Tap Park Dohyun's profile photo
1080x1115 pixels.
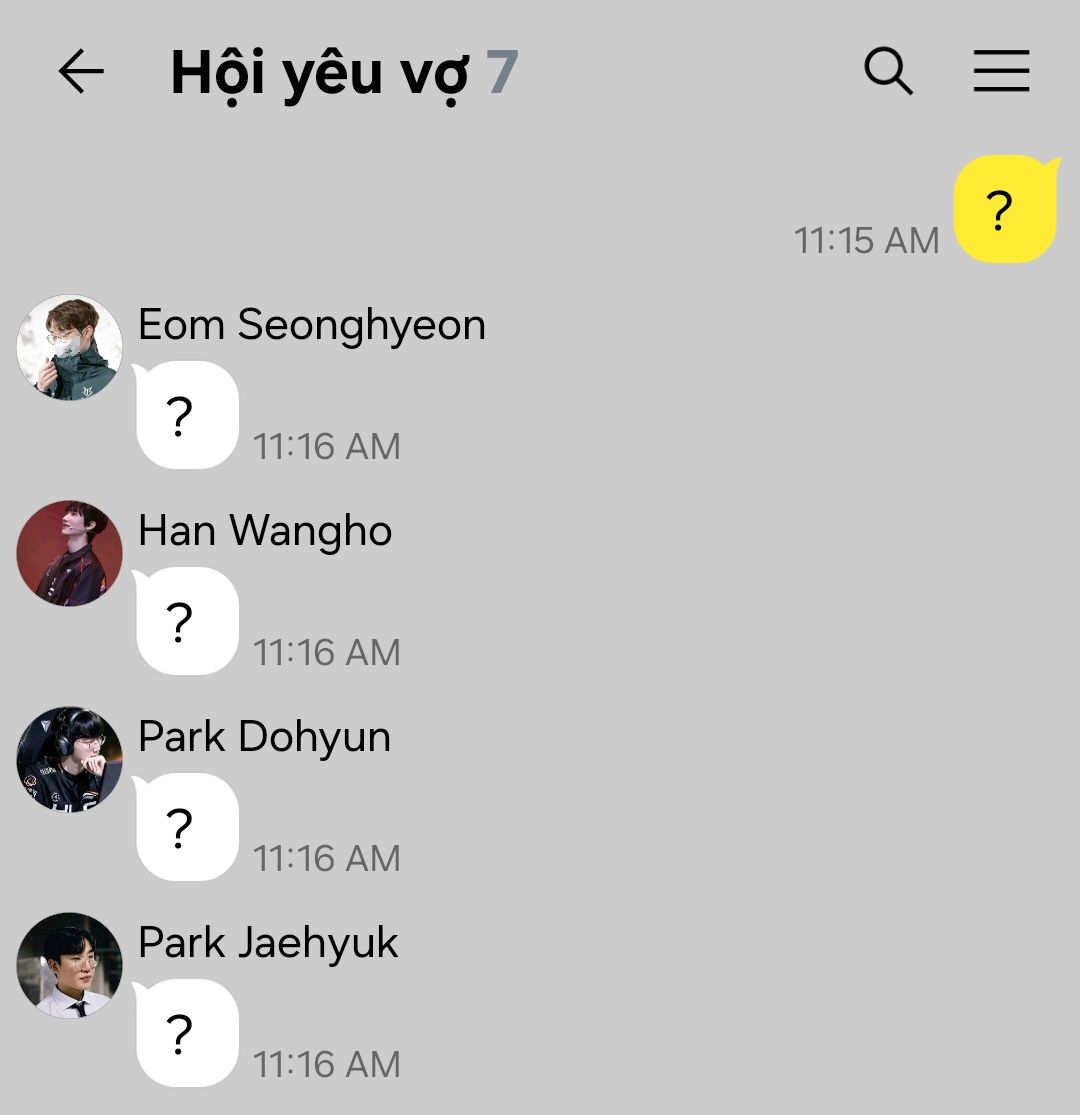[x=70, y=760]
